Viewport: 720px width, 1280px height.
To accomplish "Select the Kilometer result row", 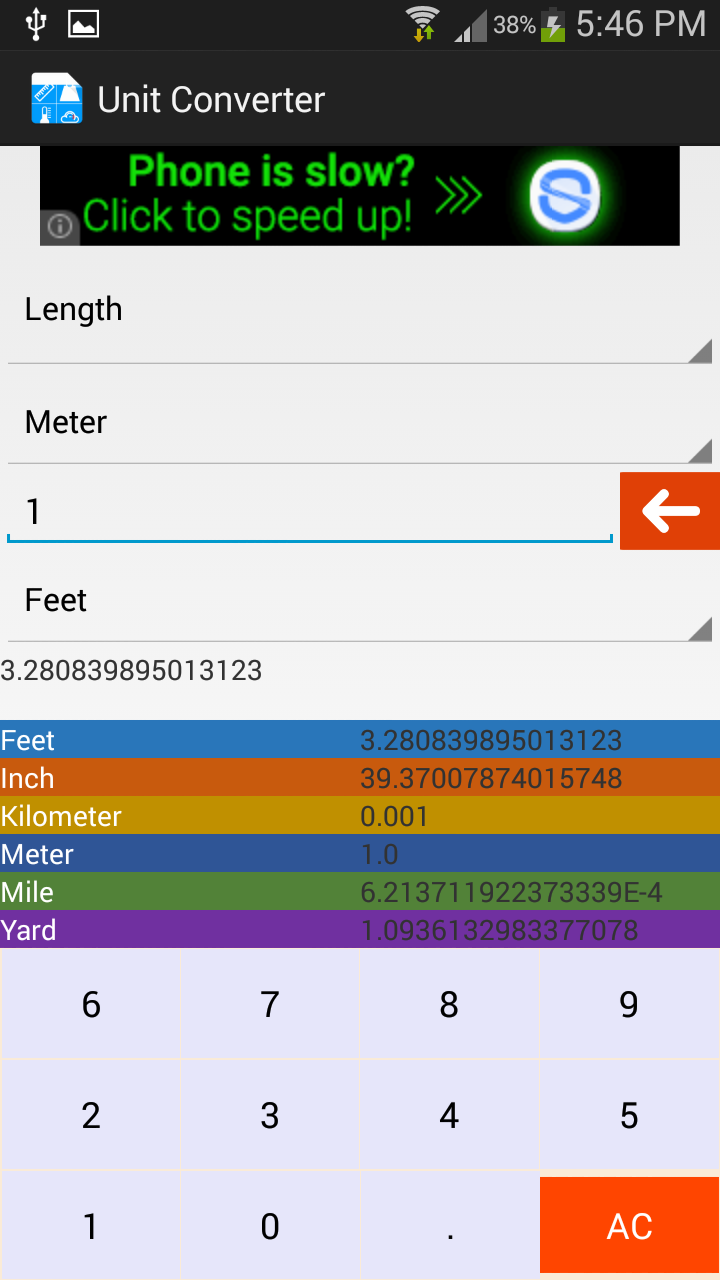I will 360,816.
